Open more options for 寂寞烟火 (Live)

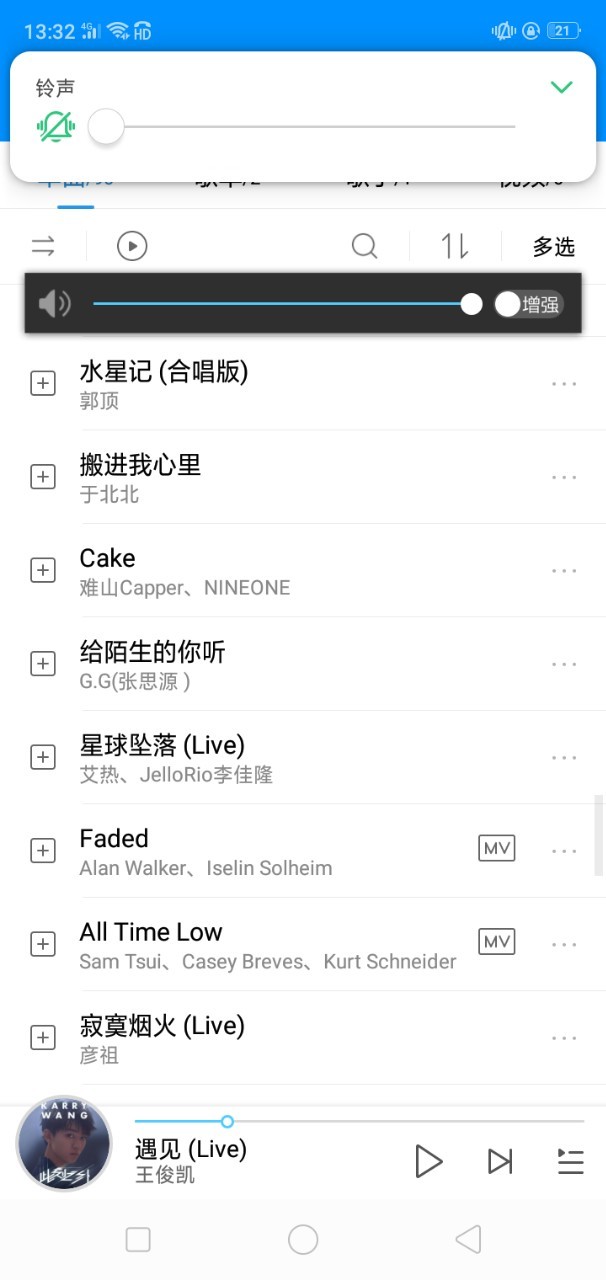click(564, 1038)
